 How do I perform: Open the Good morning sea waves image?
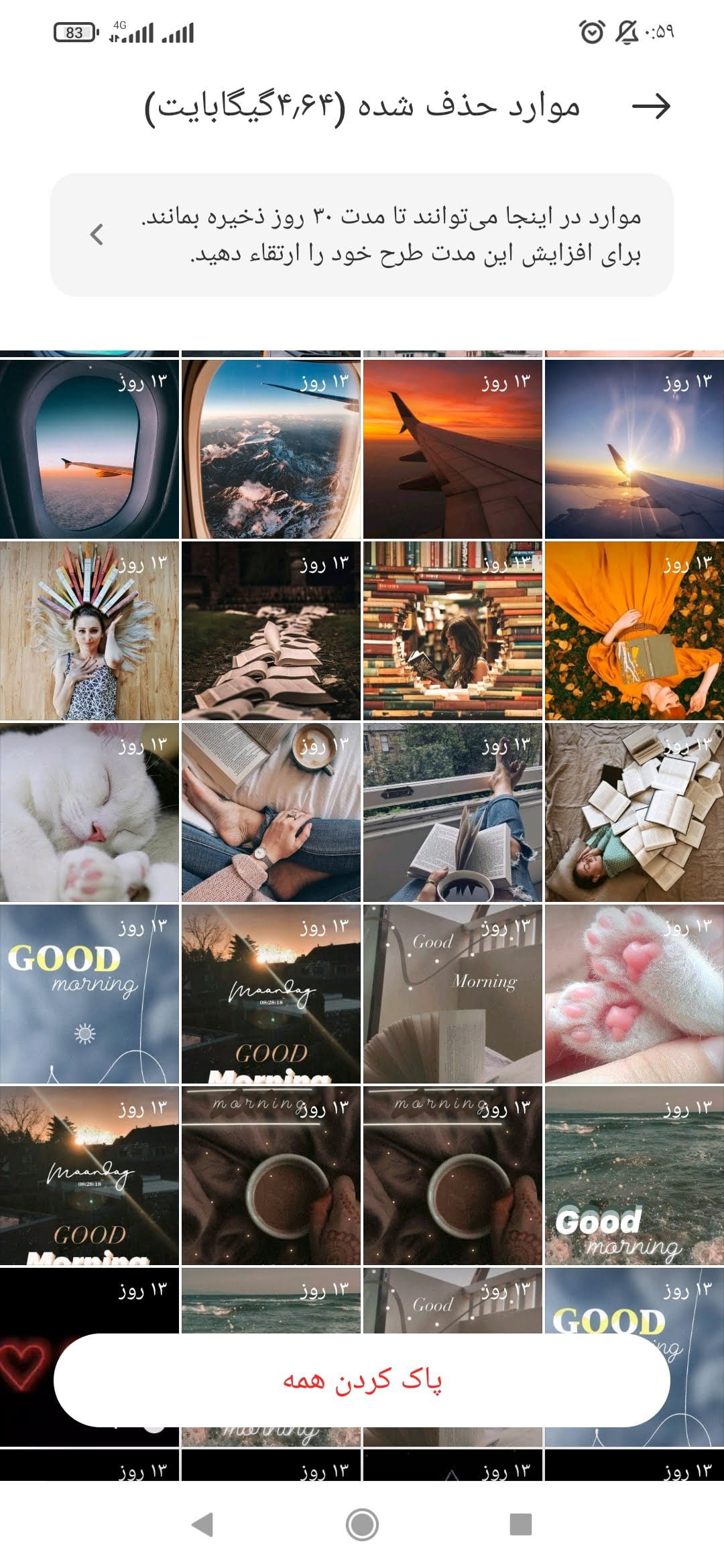634,1175
